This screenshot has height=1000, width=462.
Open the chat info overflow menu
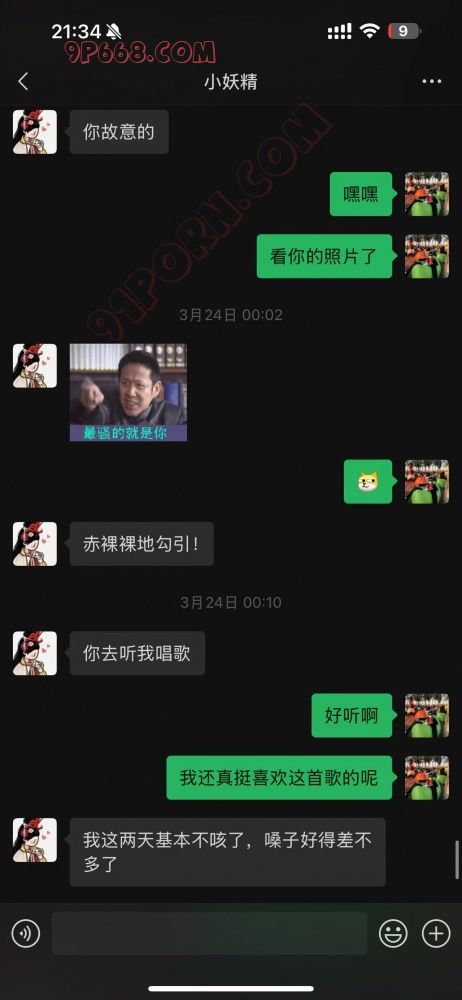click(432, 82)
